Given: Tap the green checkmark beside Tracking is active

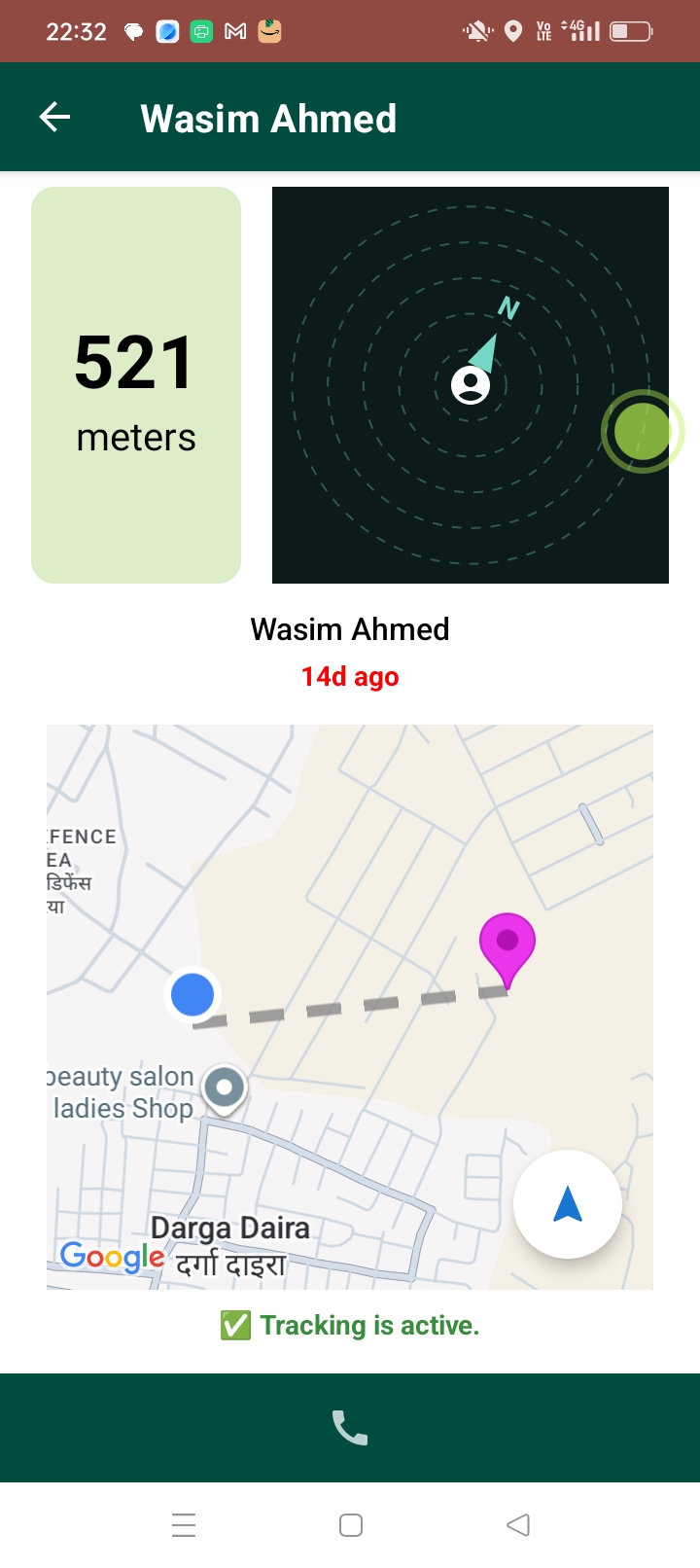Looking at the screenshot, I should [x=234, y=1325].
